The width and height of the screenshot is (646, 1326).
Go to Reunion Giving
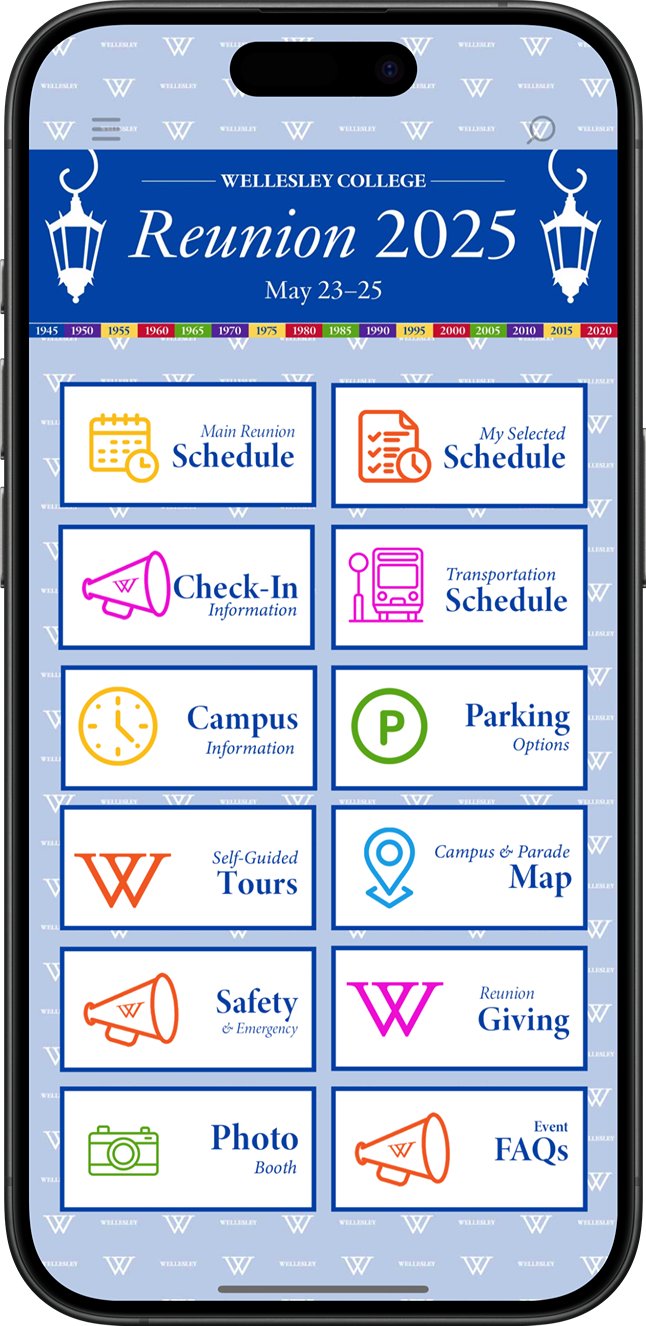tap(459, 1009)
